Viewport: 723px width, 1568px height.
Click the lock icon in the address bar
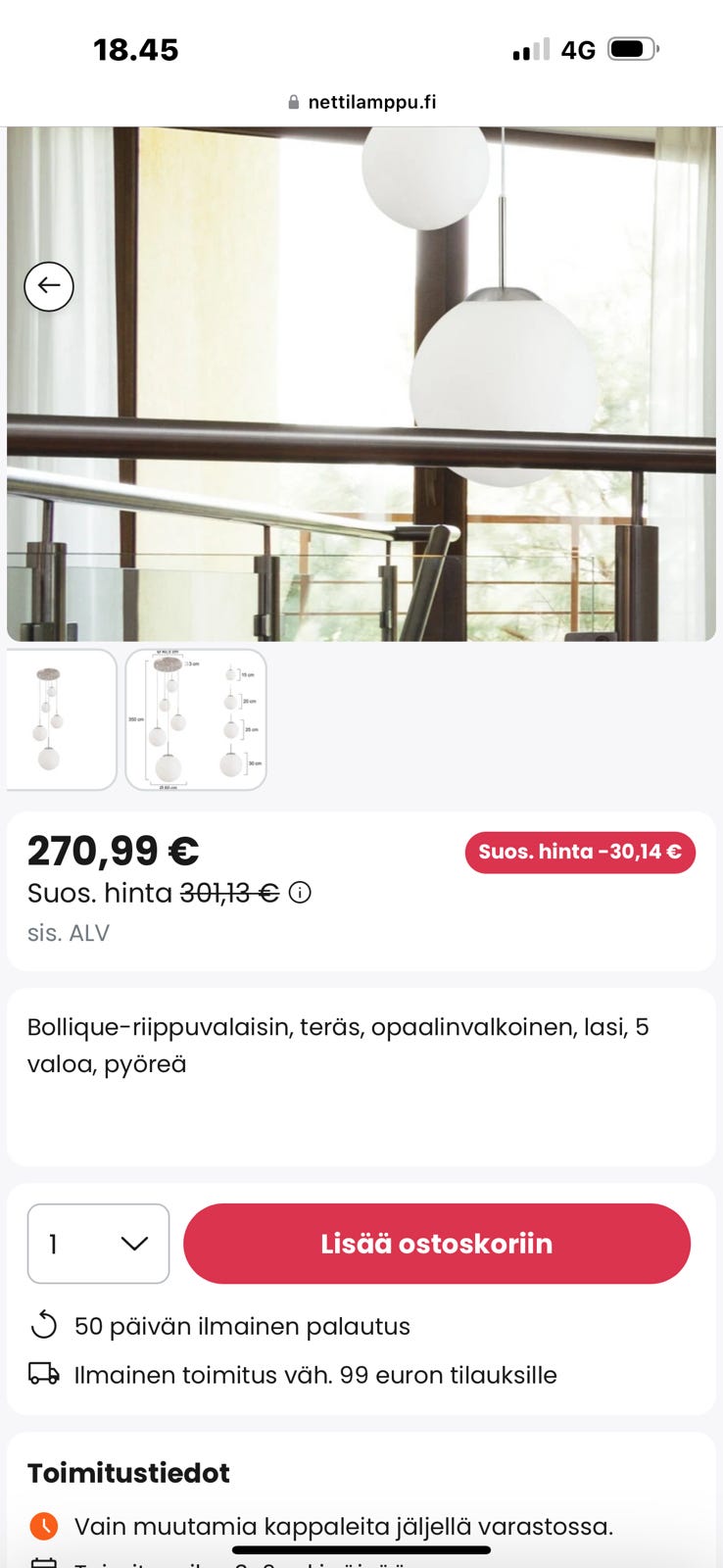pos(292,102)
